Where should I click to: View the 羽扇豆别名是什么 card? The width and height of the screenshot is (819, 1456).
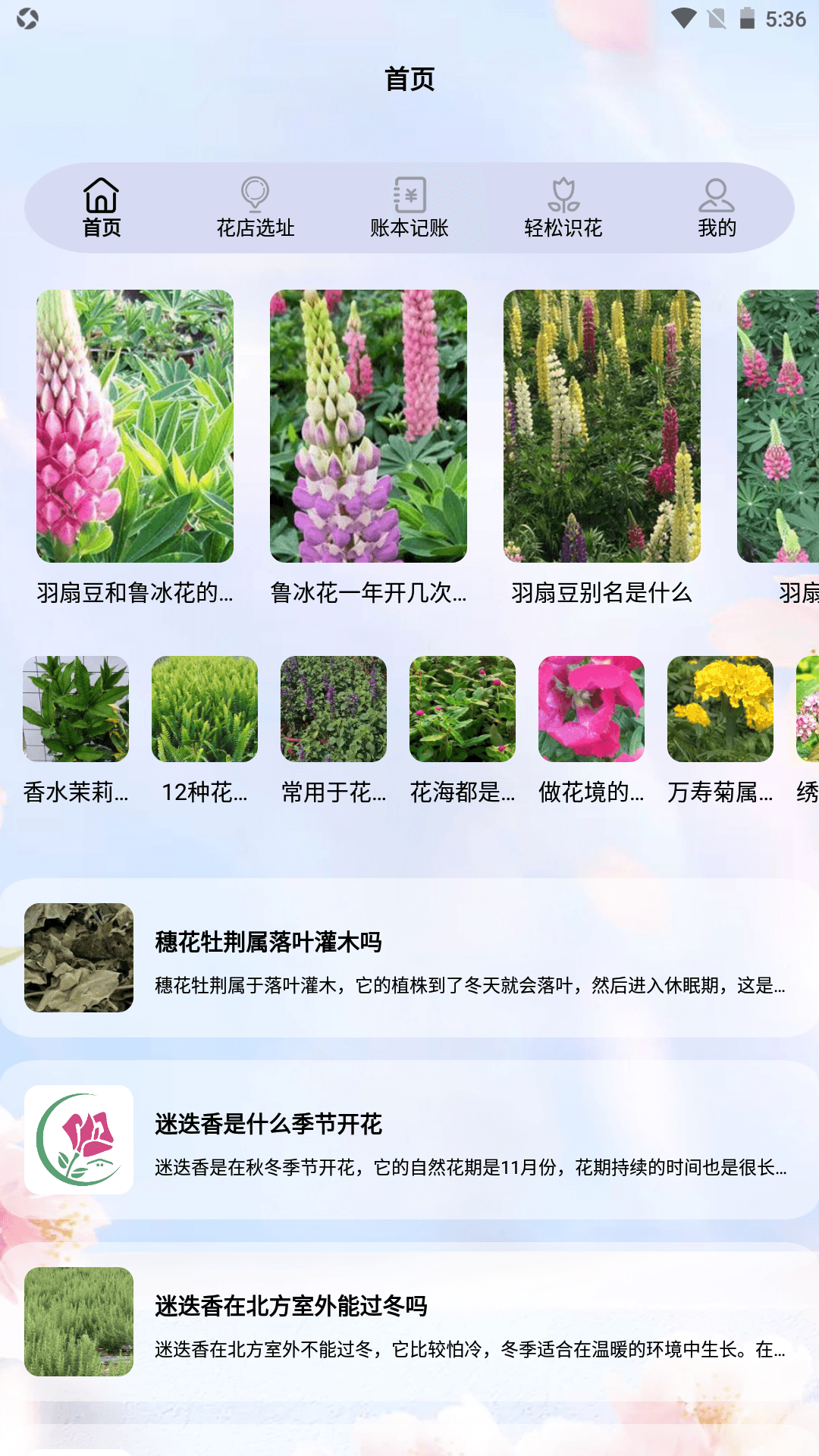[x=602, y=447]
